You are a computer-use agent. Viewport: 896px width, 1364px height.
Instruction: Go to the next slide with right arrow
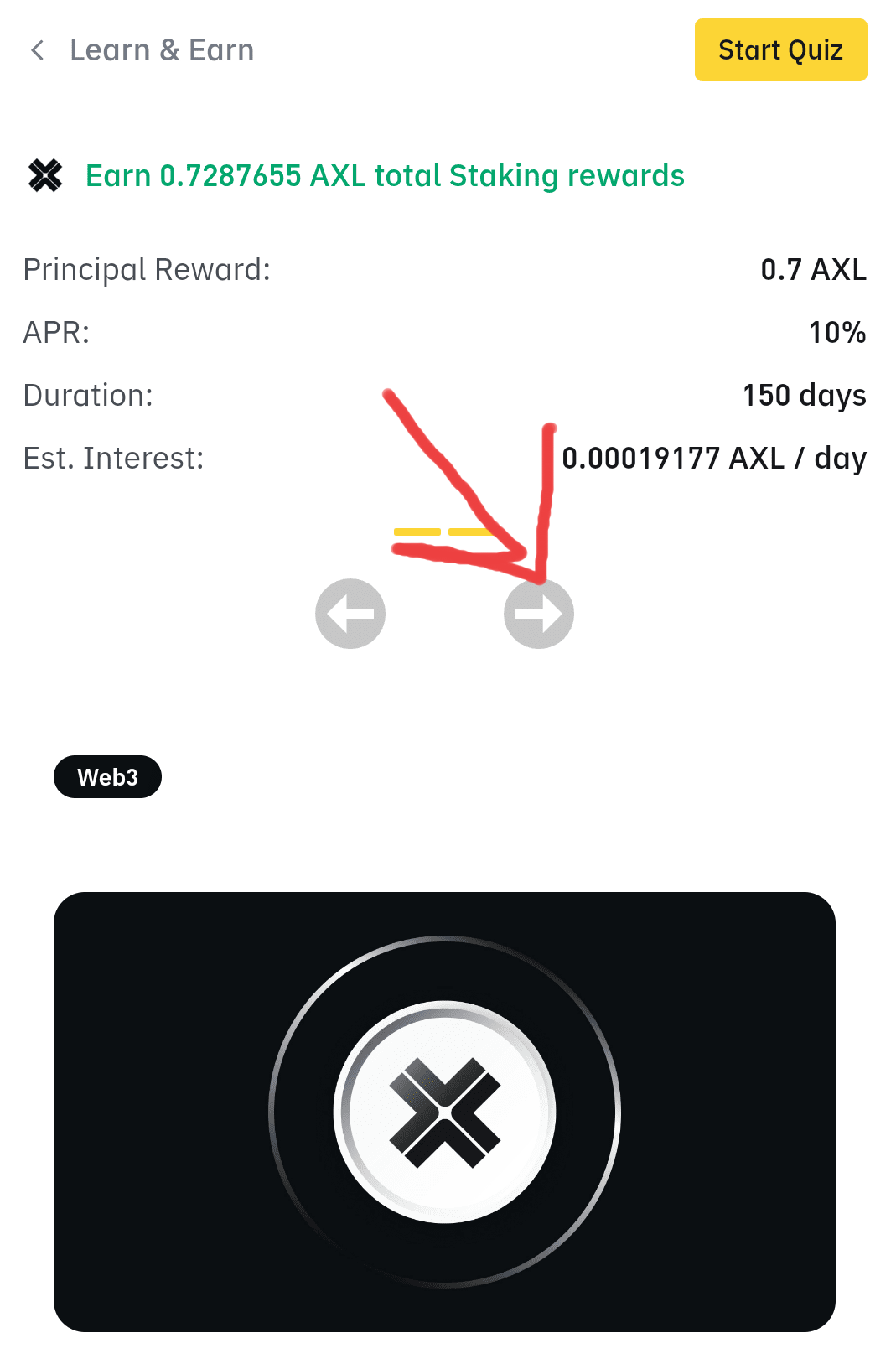pyautogui.click(x=538, y=614)
